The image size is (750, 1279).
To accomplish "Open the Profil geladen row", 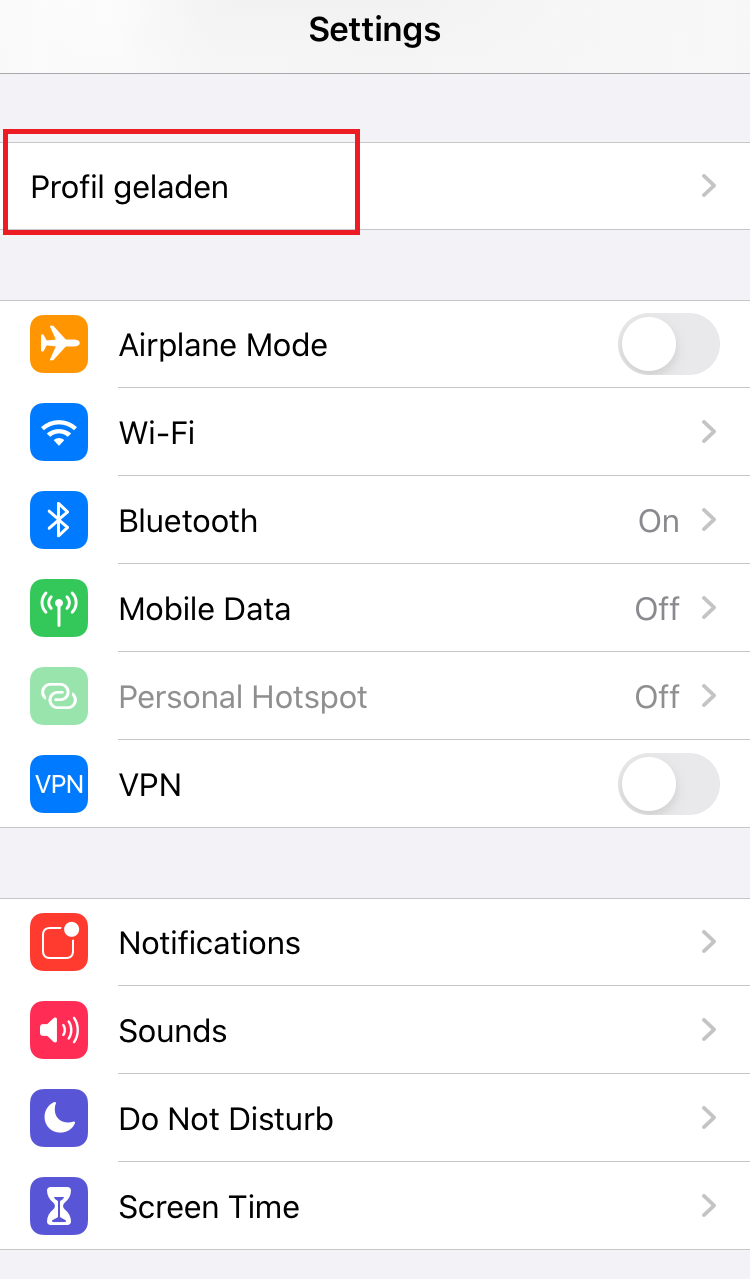I will click(375, 186).
